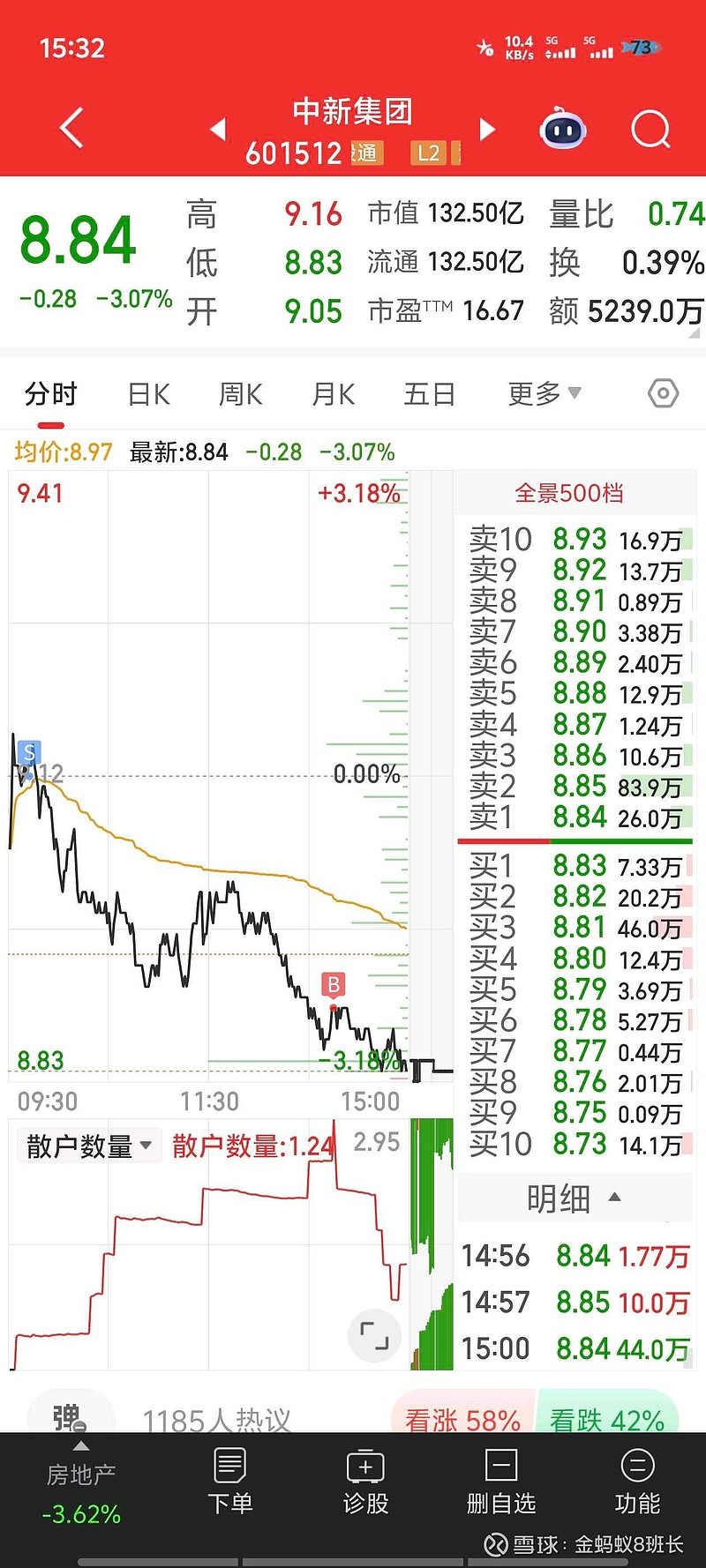The image size is (706, 1568).
Task: Open the robot assistant icon
Action: (x=562, y=131)
